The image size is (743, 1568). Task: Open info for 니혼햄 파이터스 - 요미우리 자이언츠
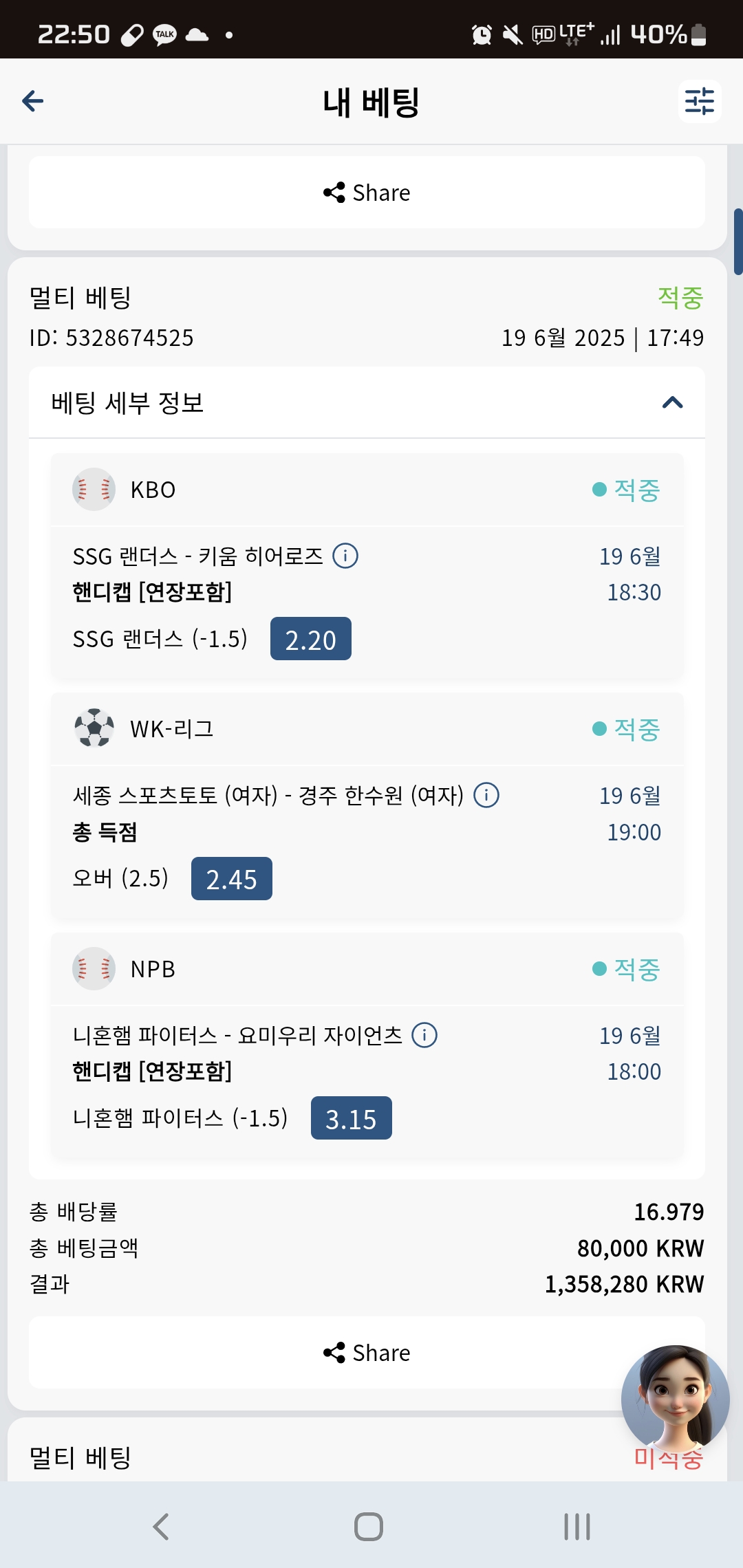point(424,1035)
